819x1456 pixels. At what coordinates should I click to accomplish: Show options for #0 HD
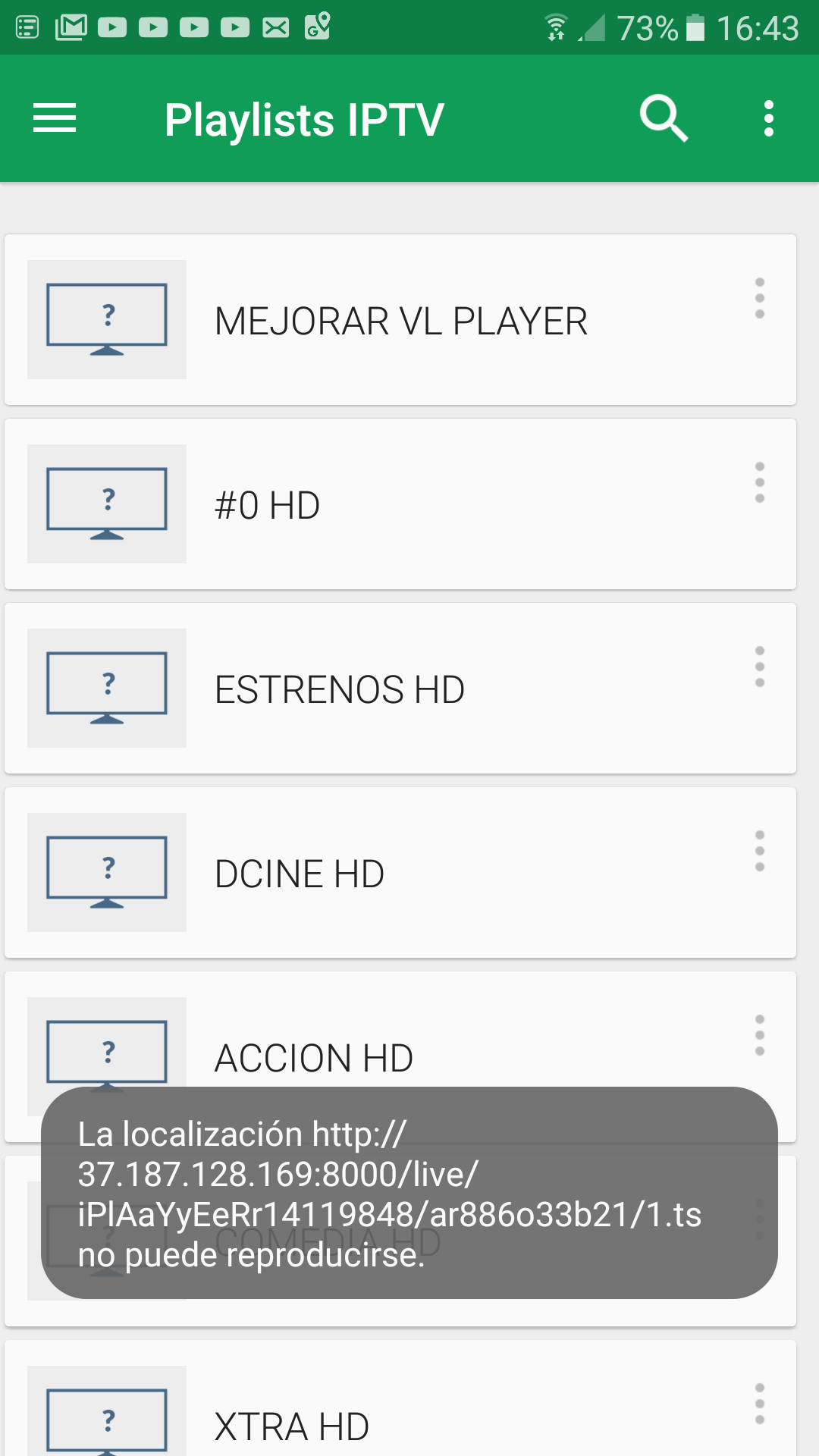[759, 482]
